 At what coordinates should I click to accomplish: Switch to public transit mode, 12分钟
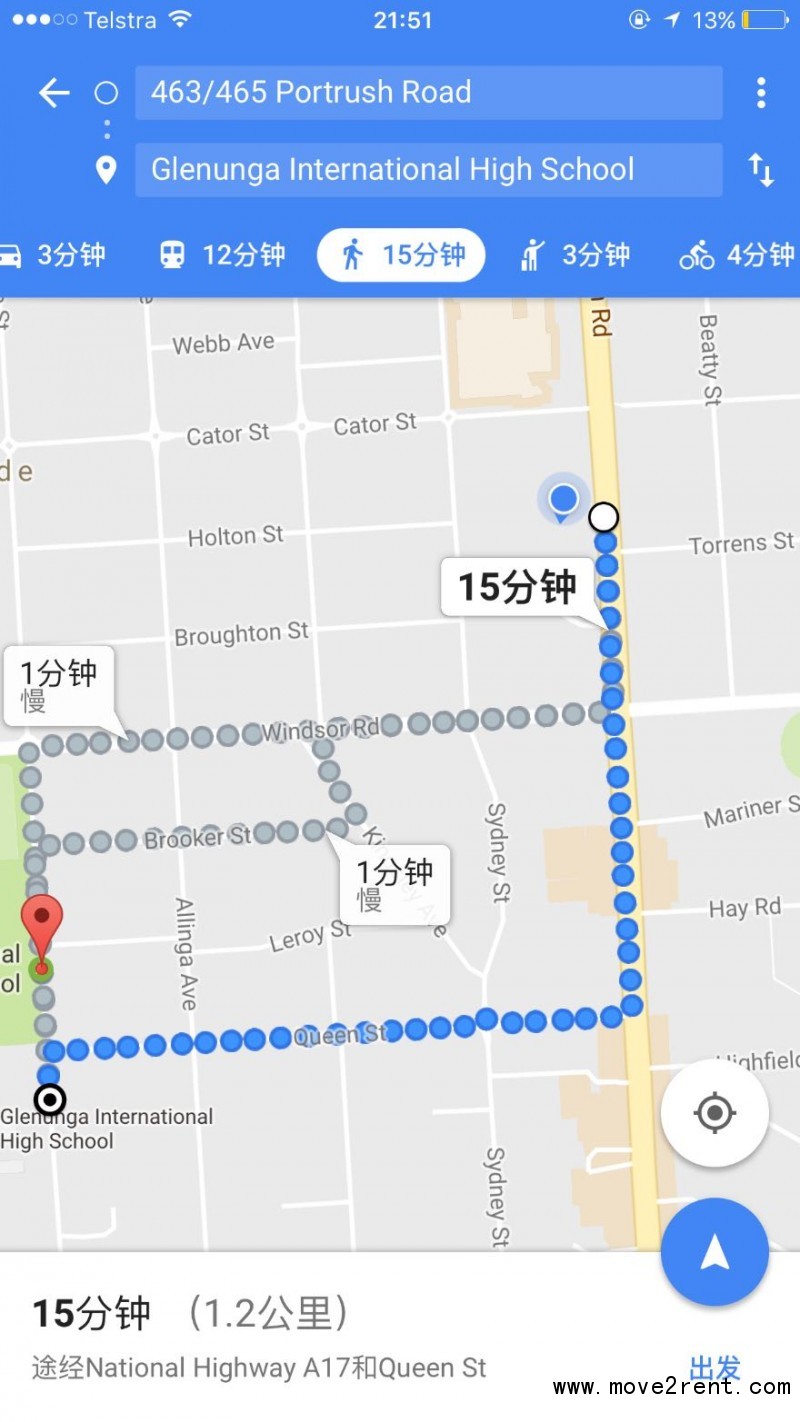[x=222, y=255]
